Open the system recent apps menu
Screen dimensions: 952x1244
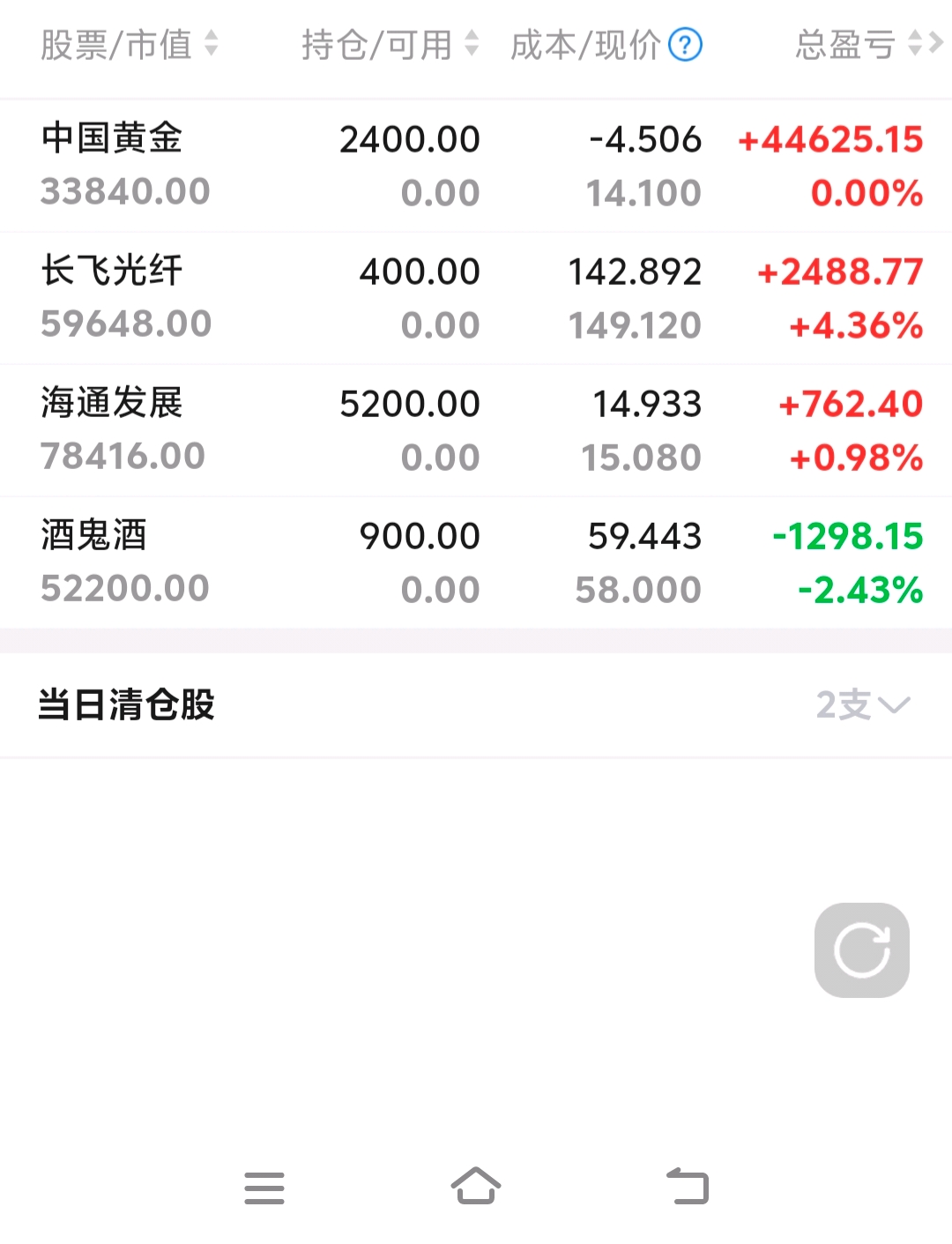pyautogui.click(x=264, y=1188)
